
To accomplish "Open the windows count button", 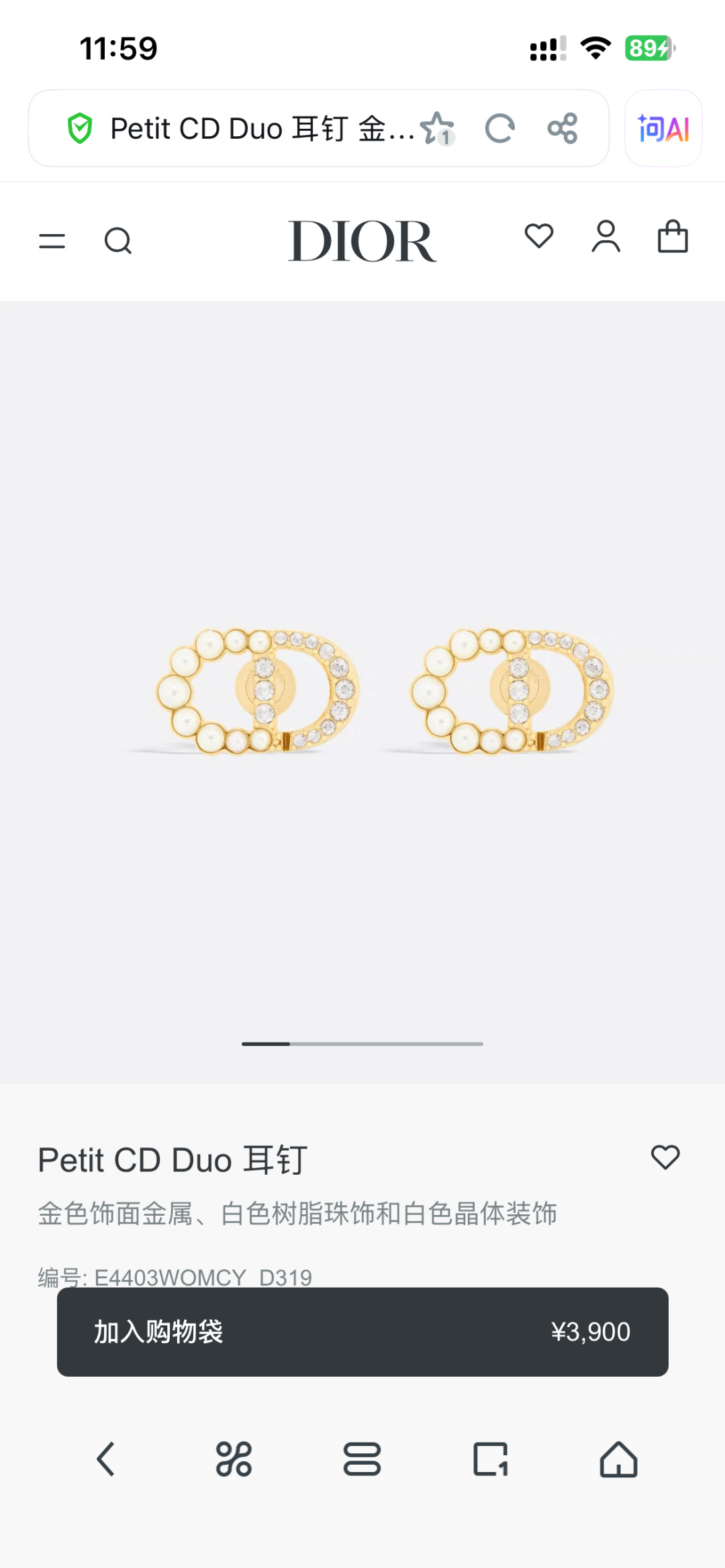I will coord(491,1459).
